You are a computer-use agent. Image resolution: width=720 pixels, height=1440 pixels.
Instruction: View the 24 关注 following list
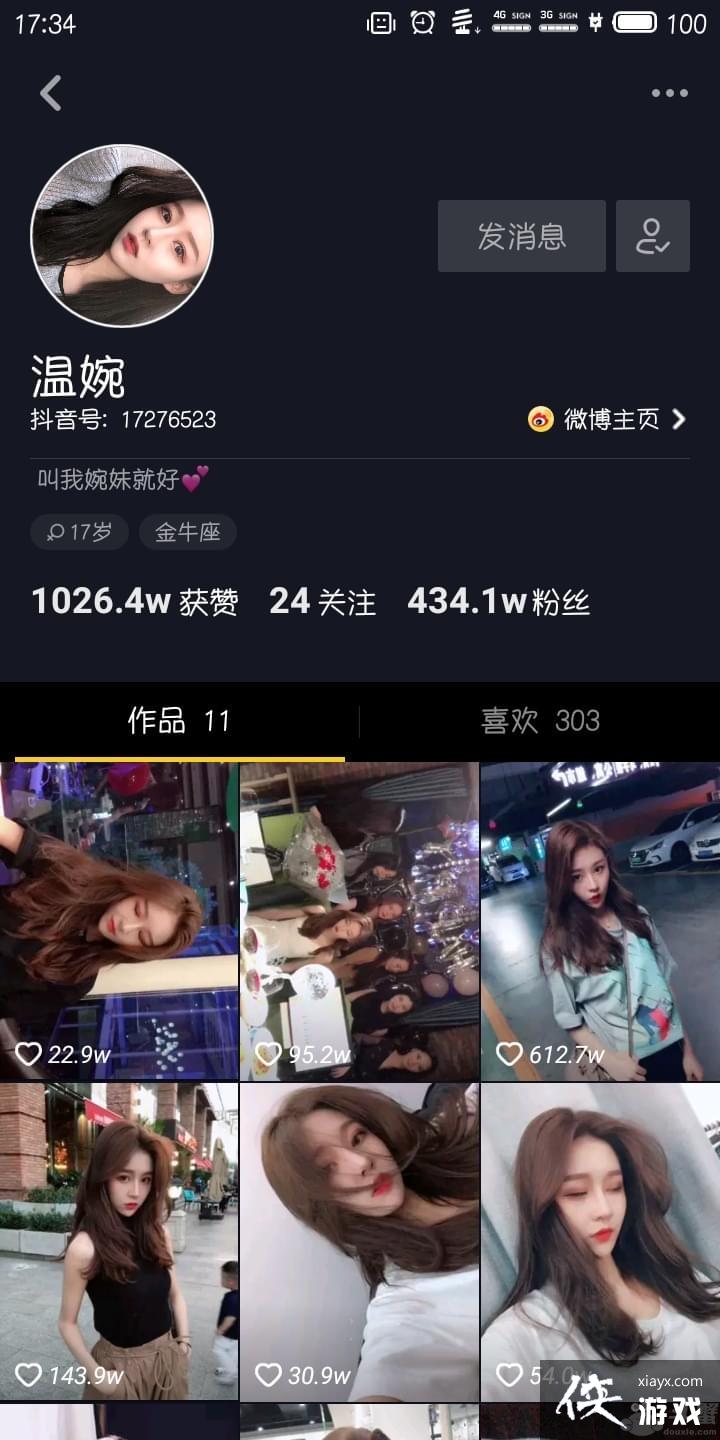322,601
